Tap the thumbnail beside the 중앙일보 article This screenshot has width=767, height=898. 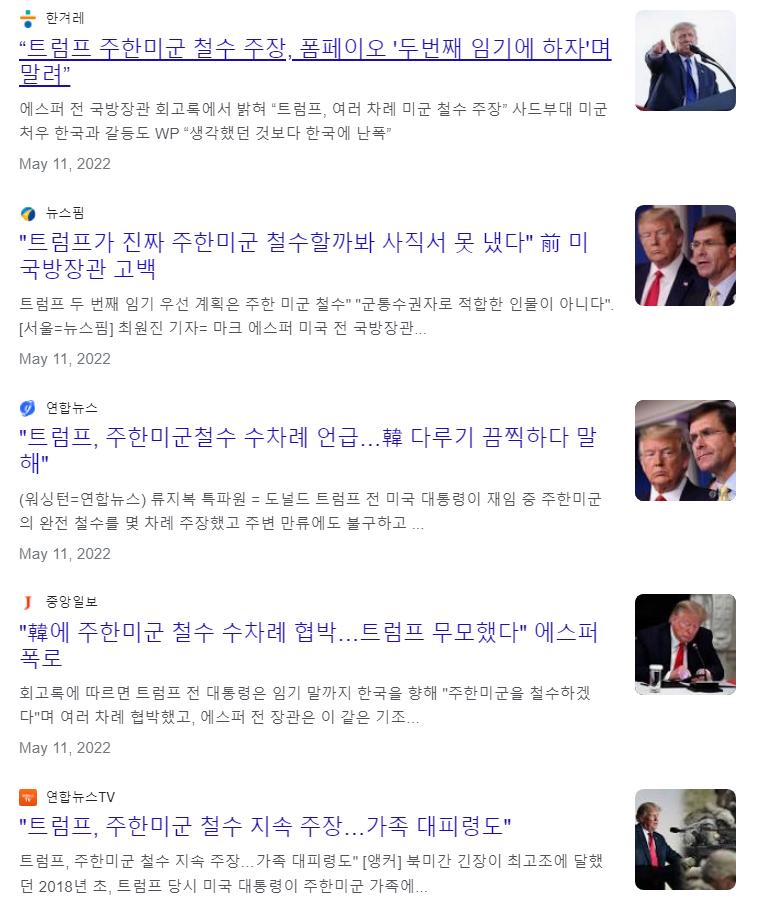click(x=685, y=644)
